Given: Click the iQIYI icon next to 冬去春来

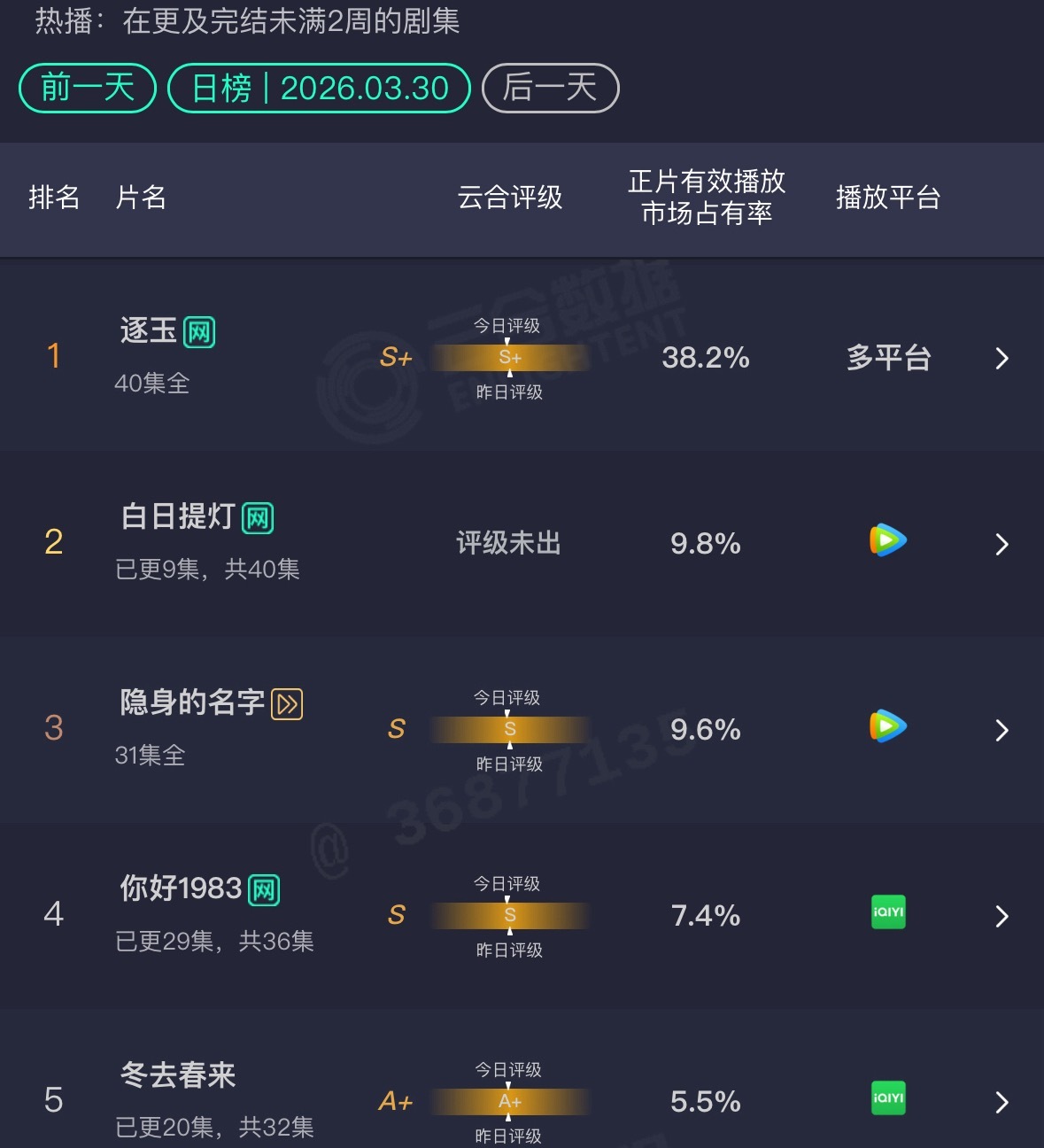Looking at the screenshot, I should point(886,1098).
